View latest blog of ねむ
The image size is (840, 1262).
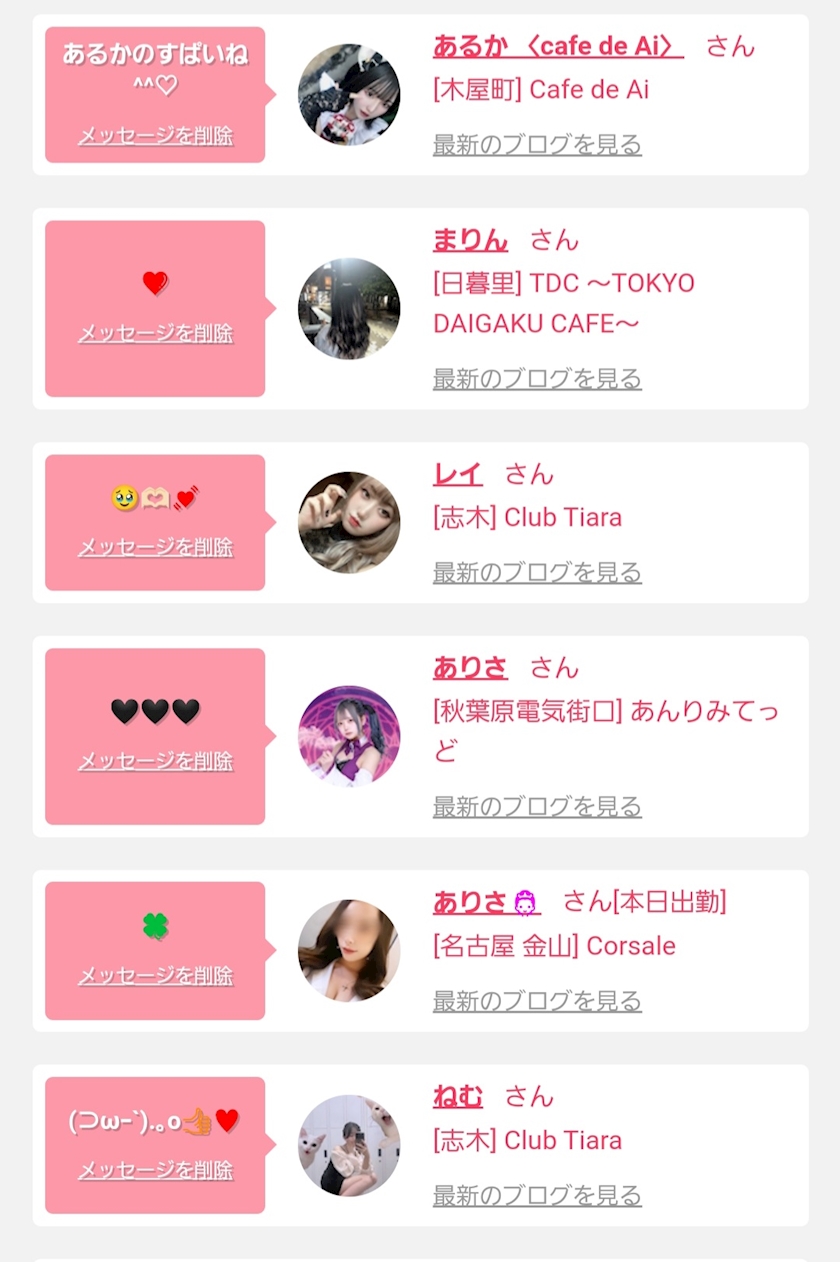(x=537, y=1195)
